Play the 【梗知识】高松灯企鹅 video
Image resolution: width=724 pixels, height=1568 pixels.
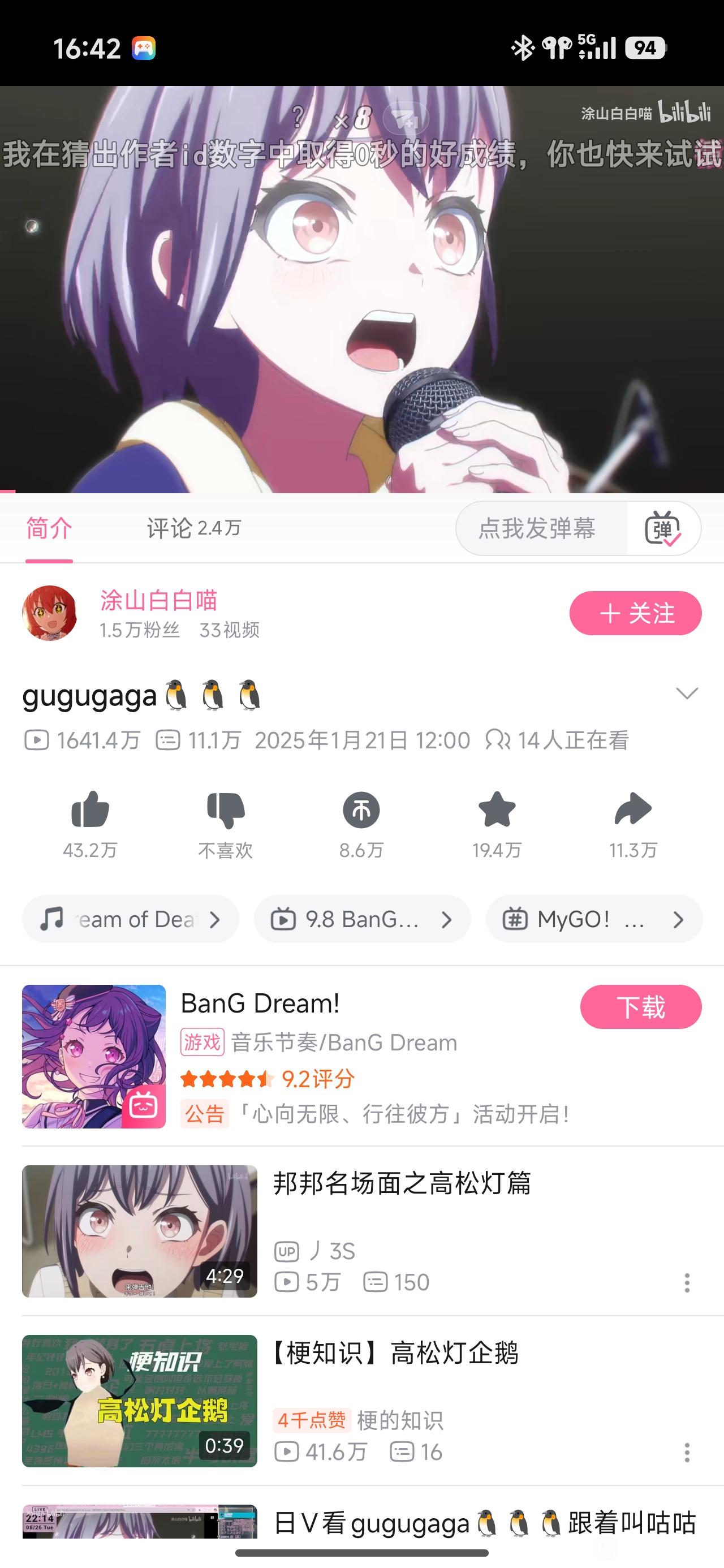pyautogui.click(x=140, y=1401)
